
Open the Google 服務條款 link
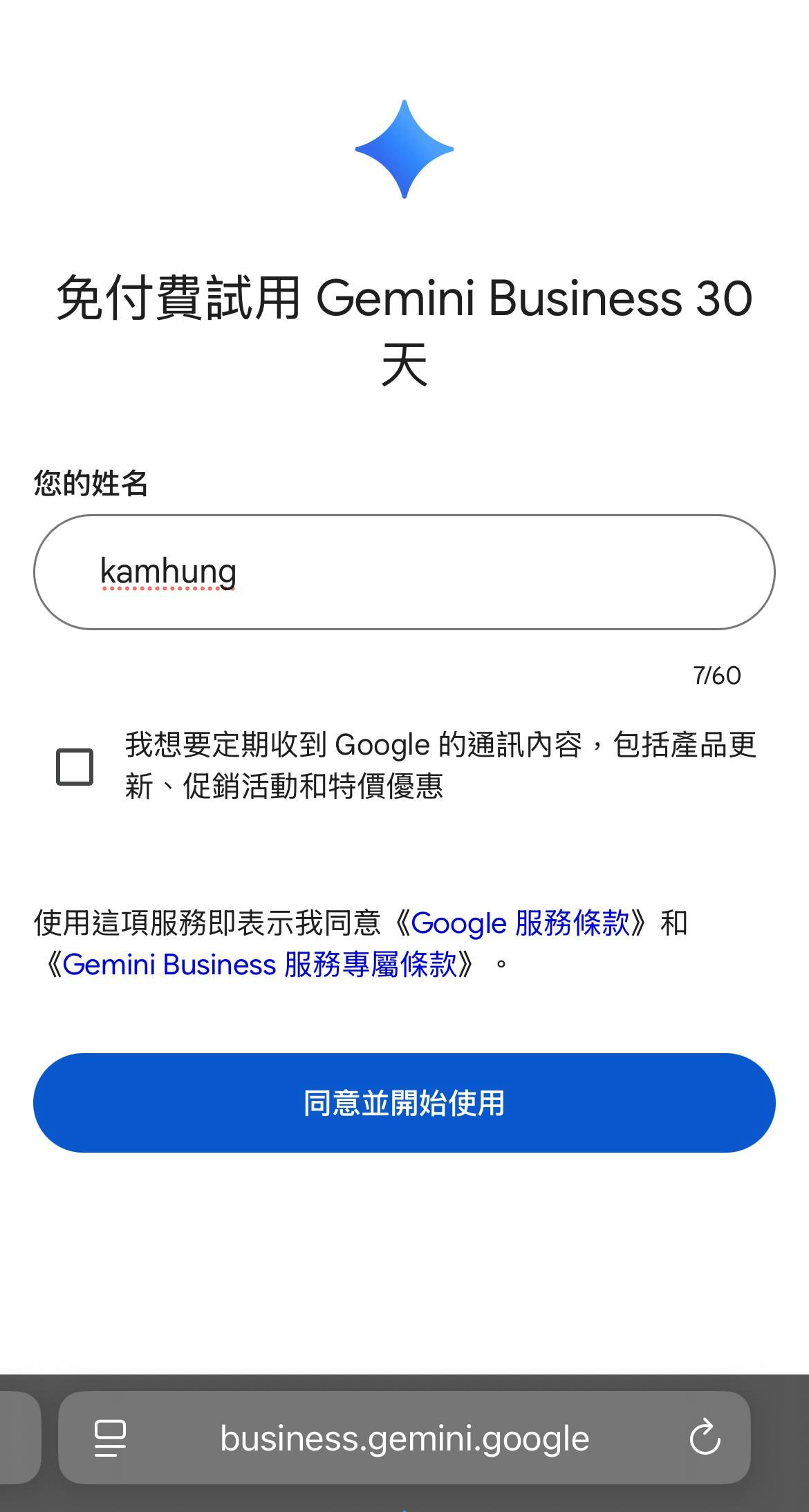click(523, 923)
